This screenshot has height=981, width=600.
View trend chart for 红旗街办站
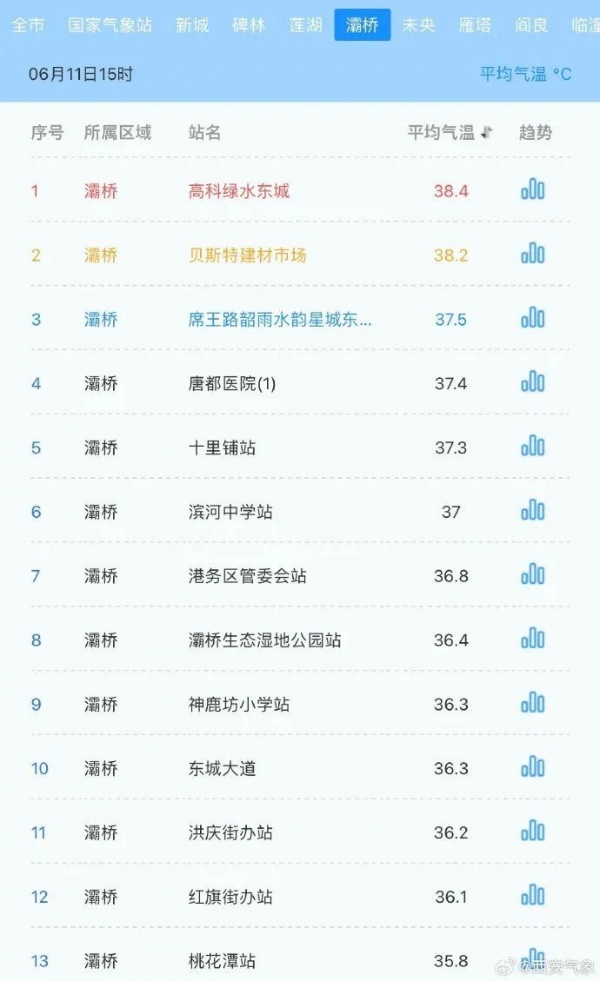pyautogui.click(x=533, y=896)
